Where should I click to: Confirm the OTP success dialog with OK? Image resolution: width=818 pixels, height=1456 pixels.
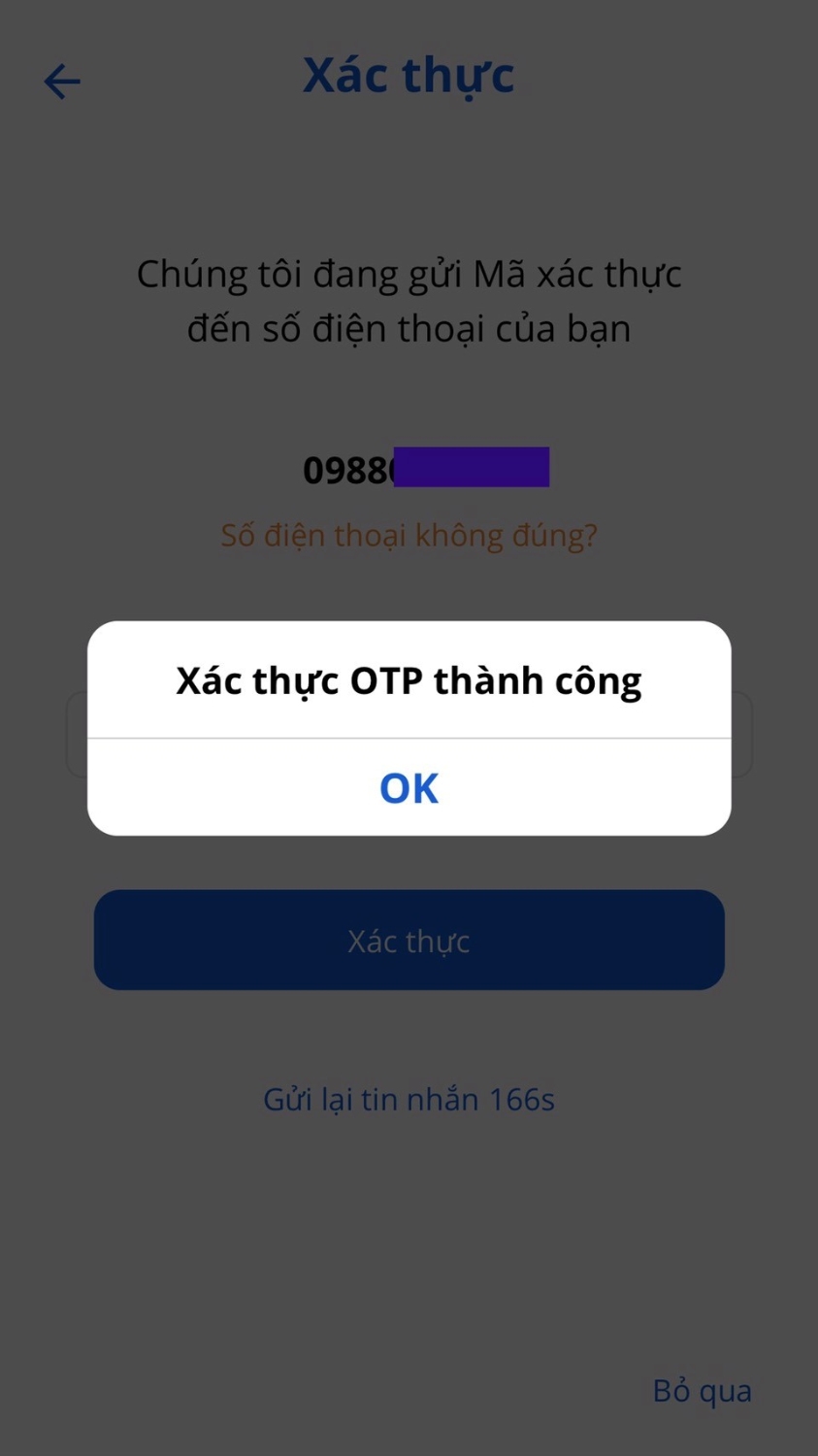point(409,787)
